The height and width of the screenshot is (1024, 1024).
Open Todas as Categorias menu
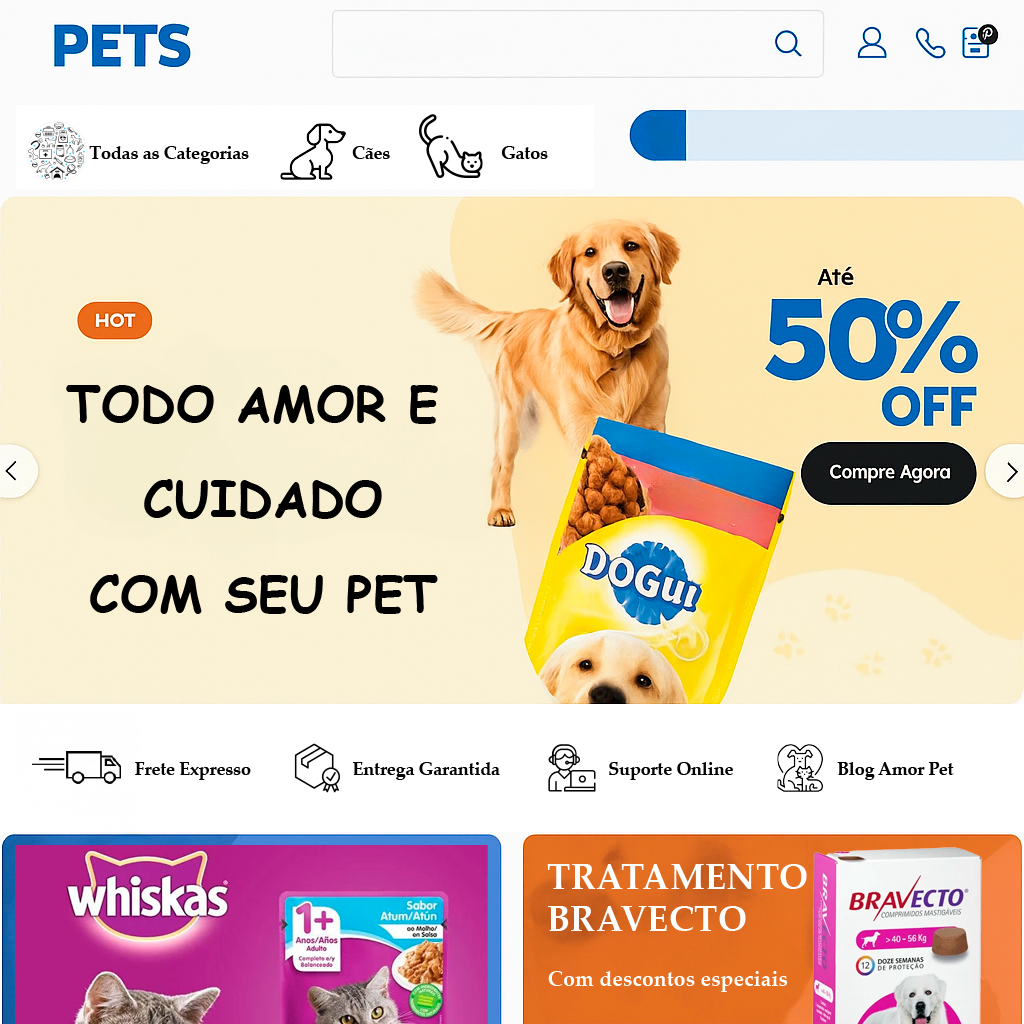point(139,153)
